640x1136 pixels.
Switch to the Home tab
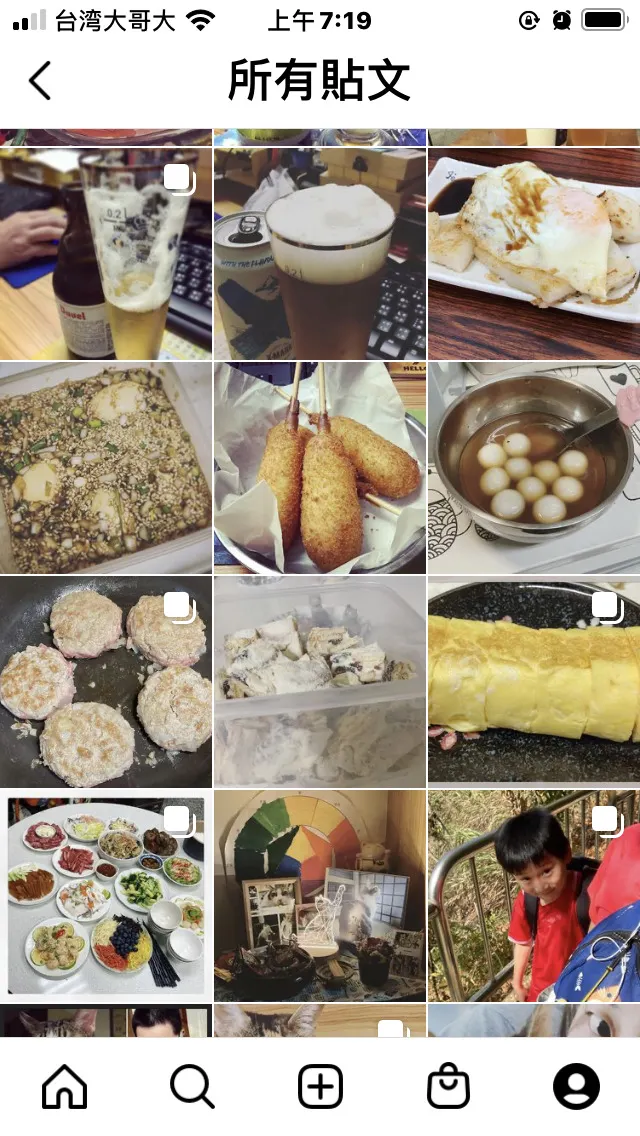click(64, 1086)
